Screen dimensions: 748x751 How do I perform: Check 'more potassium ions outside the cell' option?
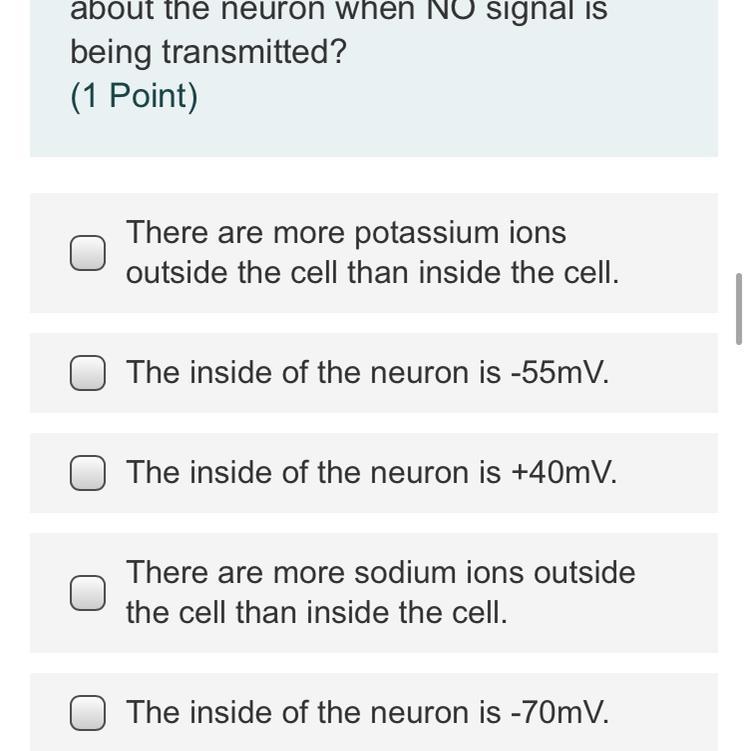click(x=88, y=253)
